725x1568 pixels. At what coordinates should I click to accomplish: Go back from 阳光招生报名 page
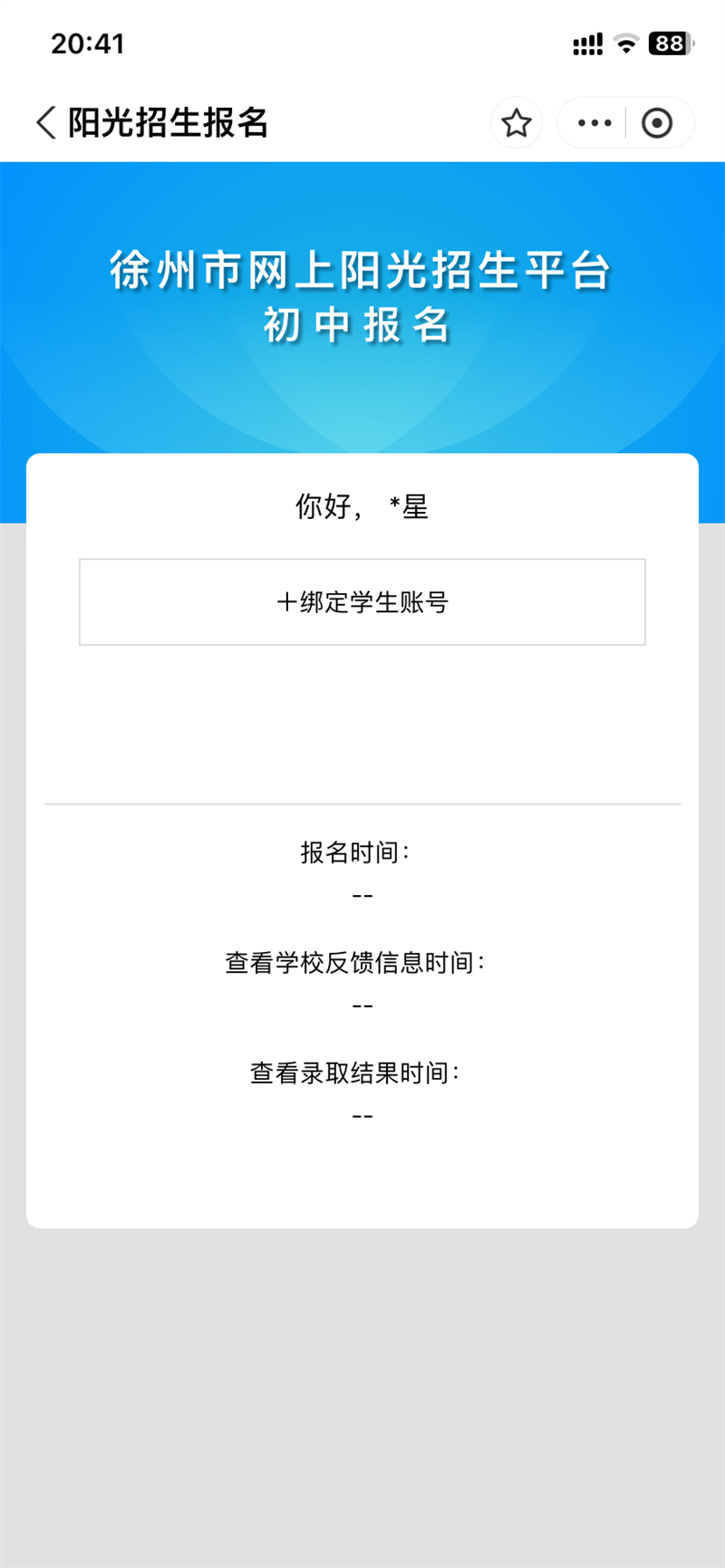pos(46,122)
